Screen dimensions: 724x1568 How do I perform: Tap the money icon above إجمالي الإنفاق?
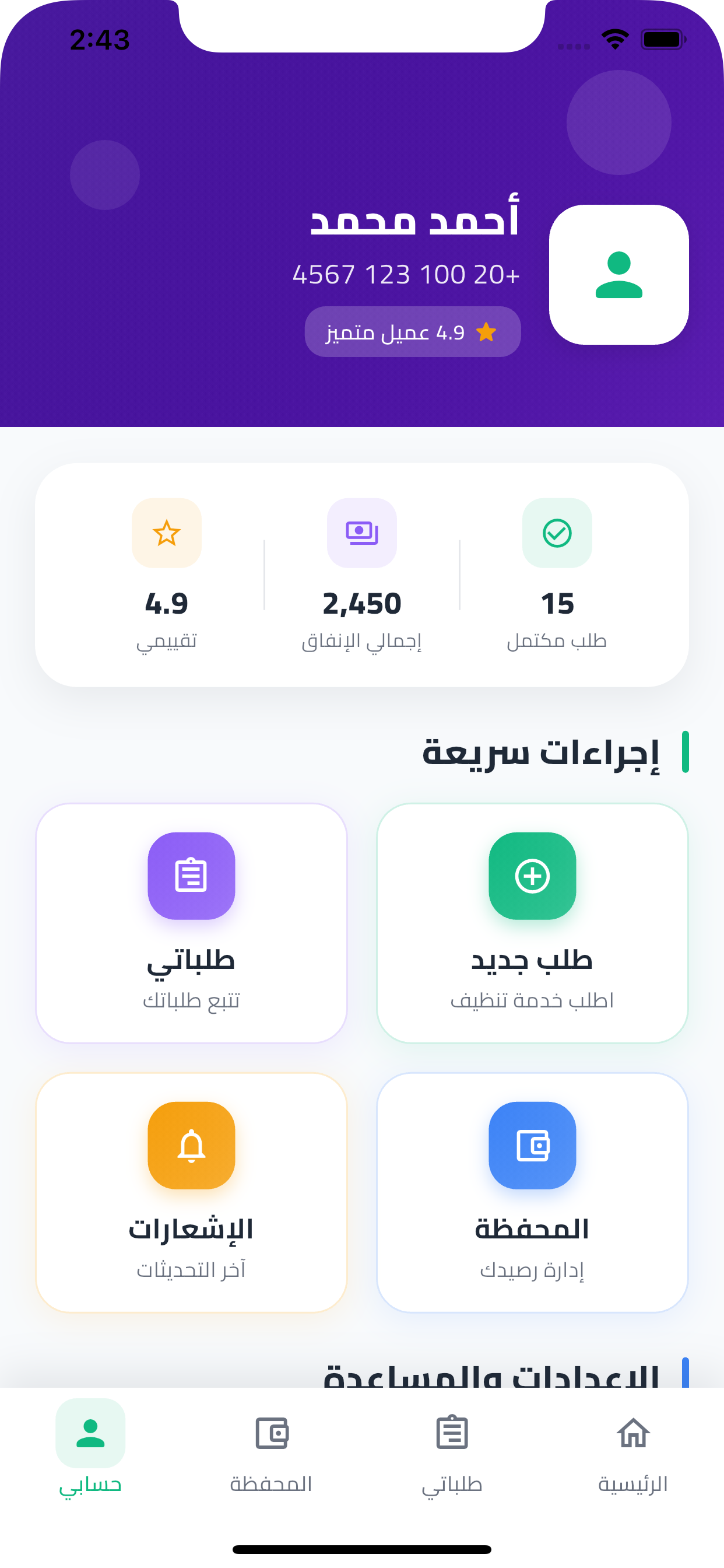click(362, 533)
